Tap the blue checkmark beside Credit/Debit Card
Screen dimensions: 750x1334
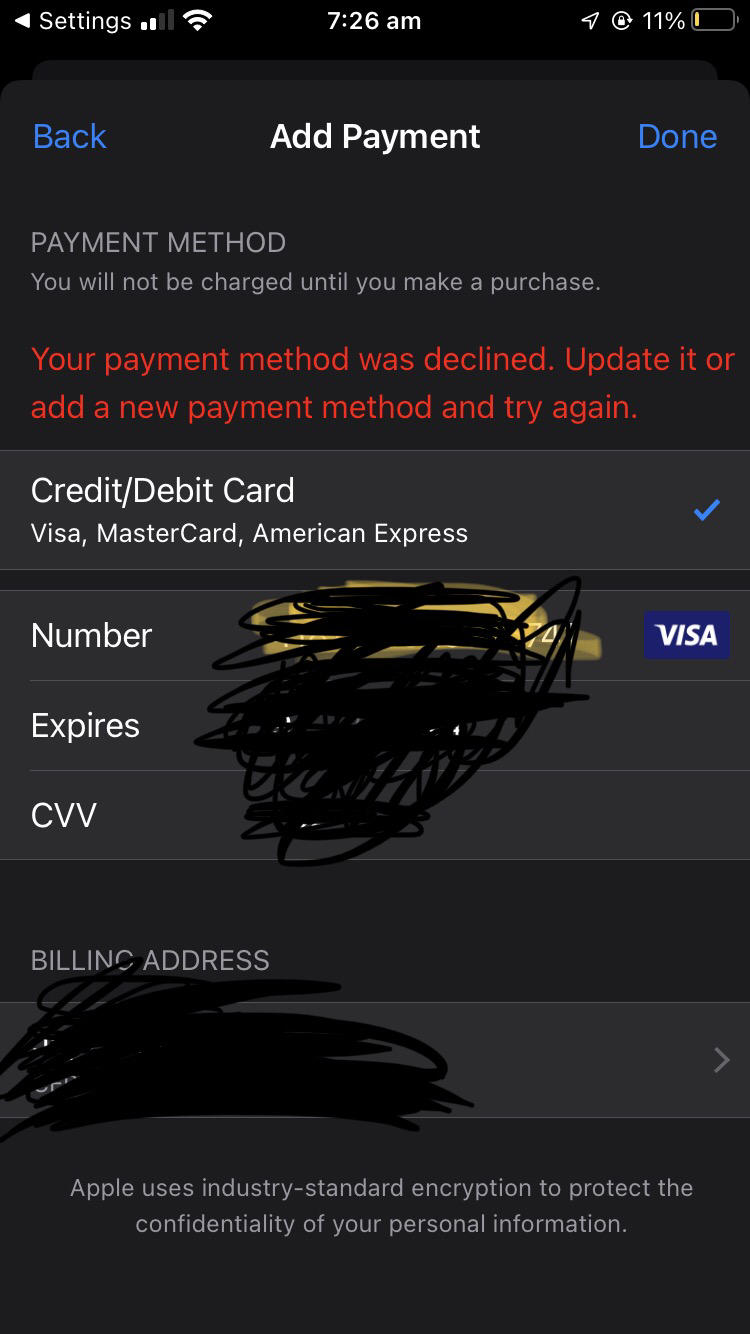click(x=706, y=510)
